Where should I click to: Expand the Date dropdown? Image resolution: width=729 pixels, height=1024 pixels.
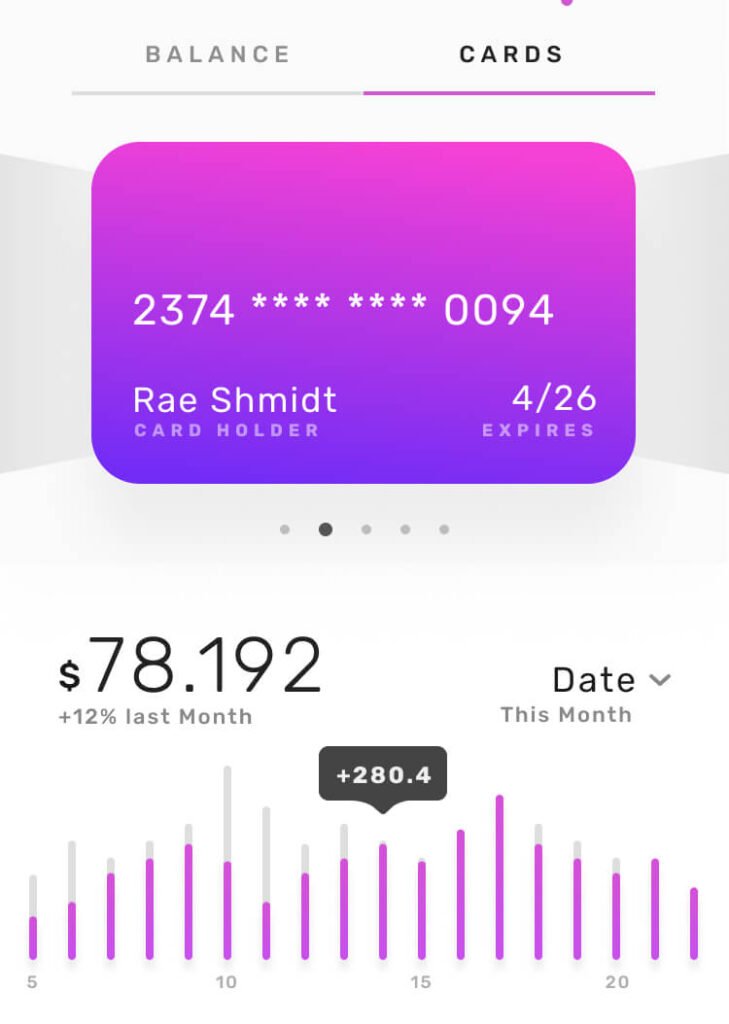[x=611, y=680]
